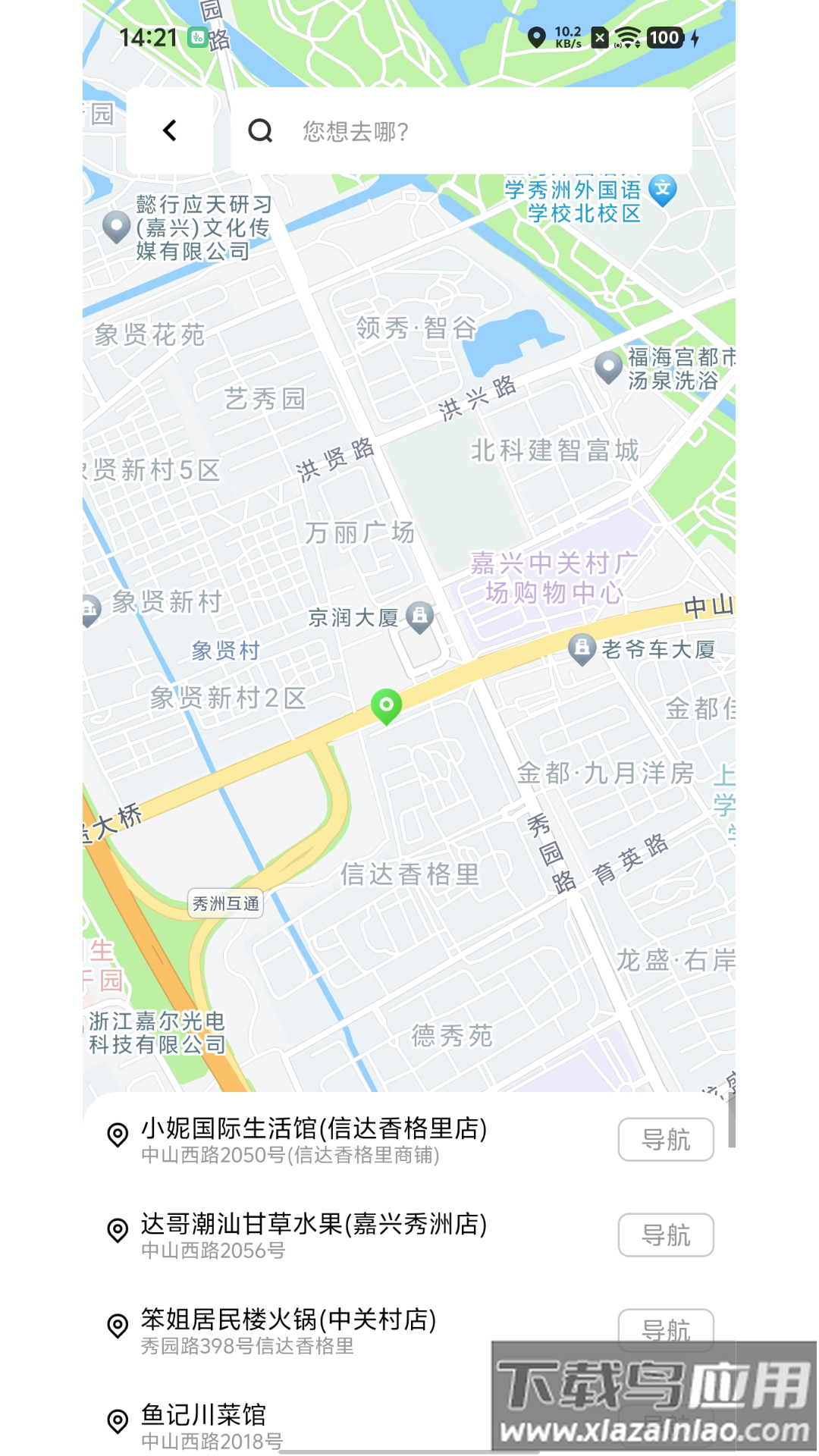Image resolution: width=819 pixels, height=1456 pixels.
Task: Tap the Wi-Fi icon in the status bar
Action: point(626,36)
